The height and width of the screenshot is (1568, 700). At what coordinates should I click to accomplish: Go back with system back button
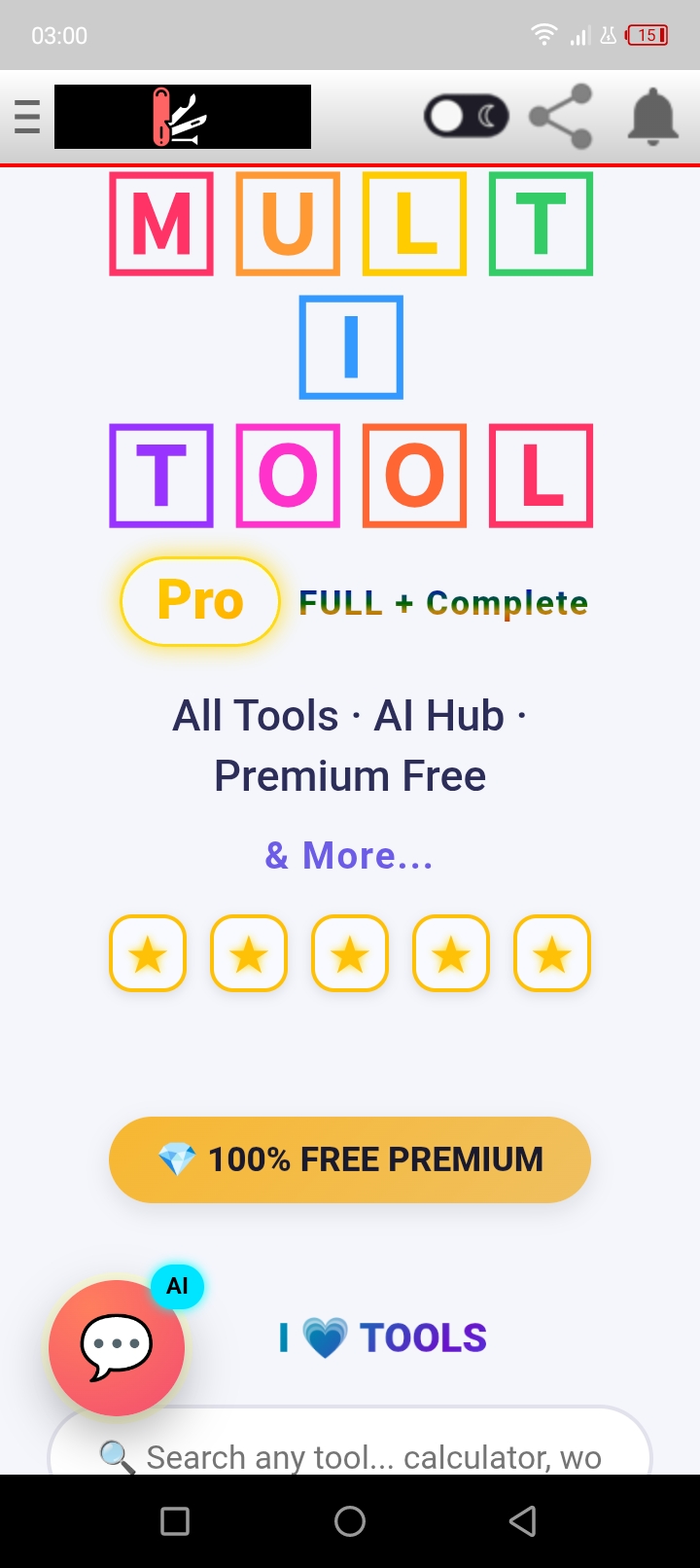coord(523,1521)
